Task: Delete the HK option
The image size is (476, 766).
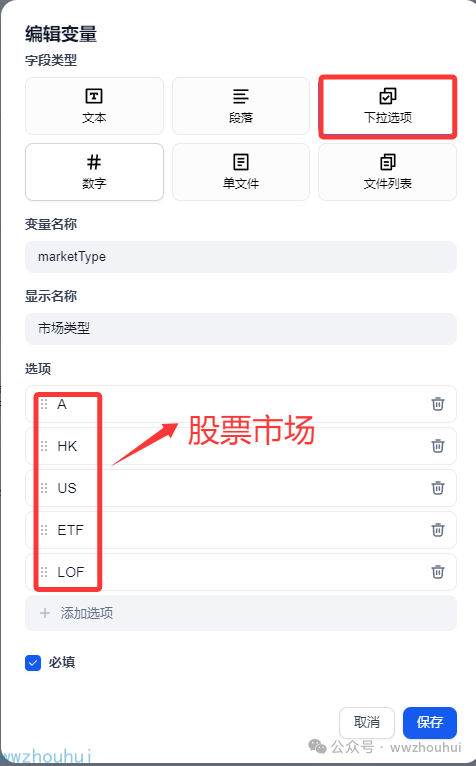Action: (x=438, y=446)
